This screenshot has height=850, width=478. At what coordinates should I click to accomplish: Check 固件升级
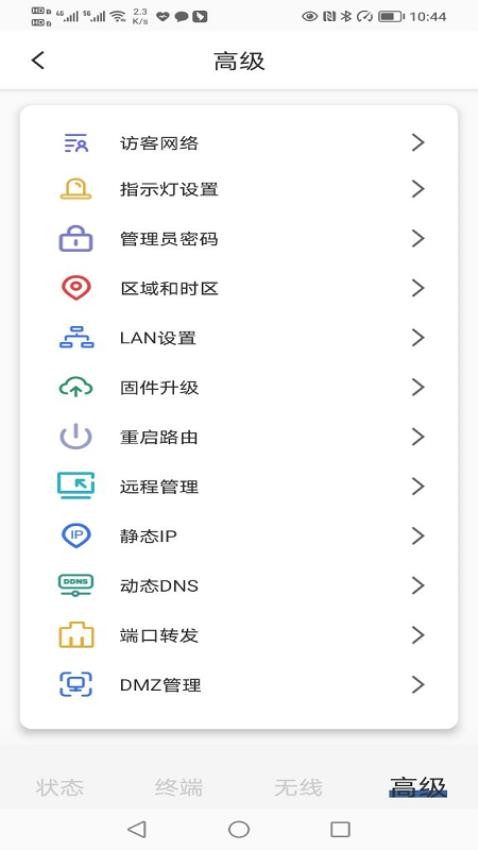click(239, 387)
